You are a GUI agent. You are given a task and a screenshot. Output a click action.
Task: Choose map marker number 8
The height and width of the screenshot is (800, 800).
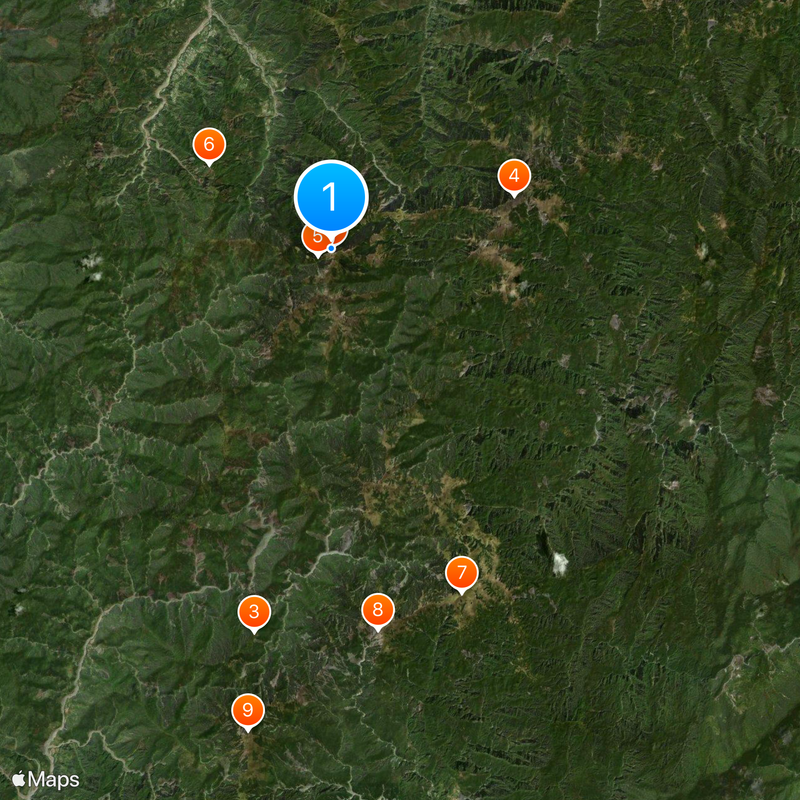[x=378, y=609]
